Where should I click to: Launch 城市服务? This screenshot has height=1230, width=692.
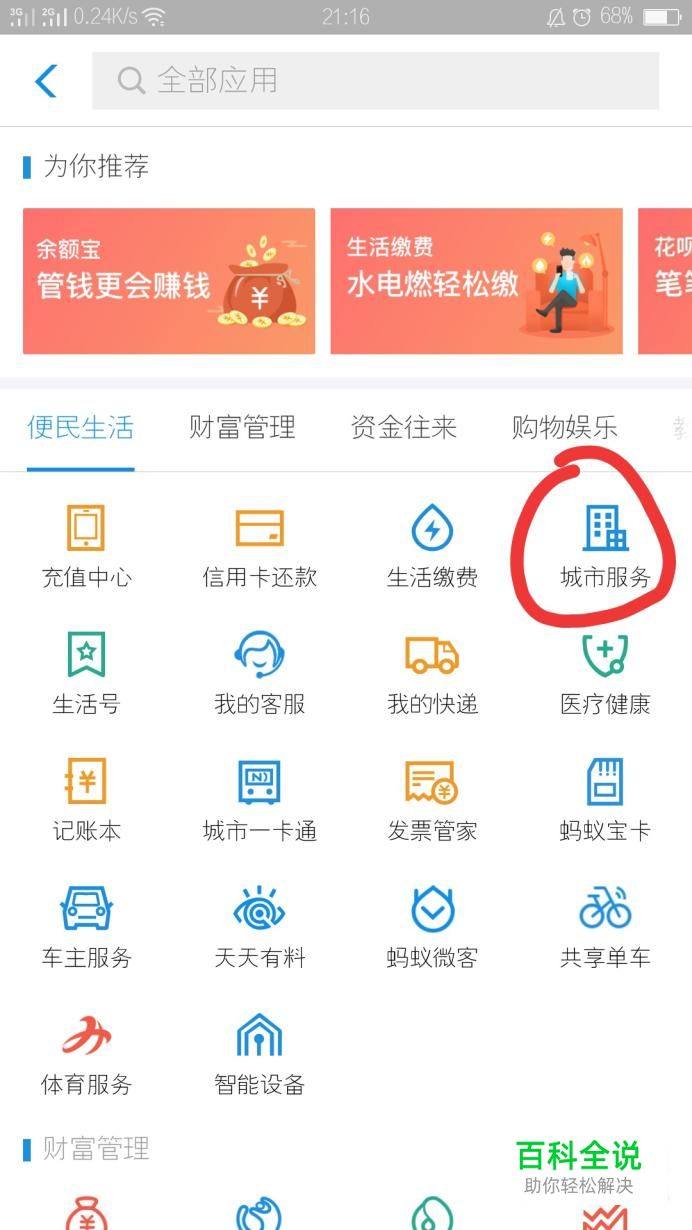[606, 547]
